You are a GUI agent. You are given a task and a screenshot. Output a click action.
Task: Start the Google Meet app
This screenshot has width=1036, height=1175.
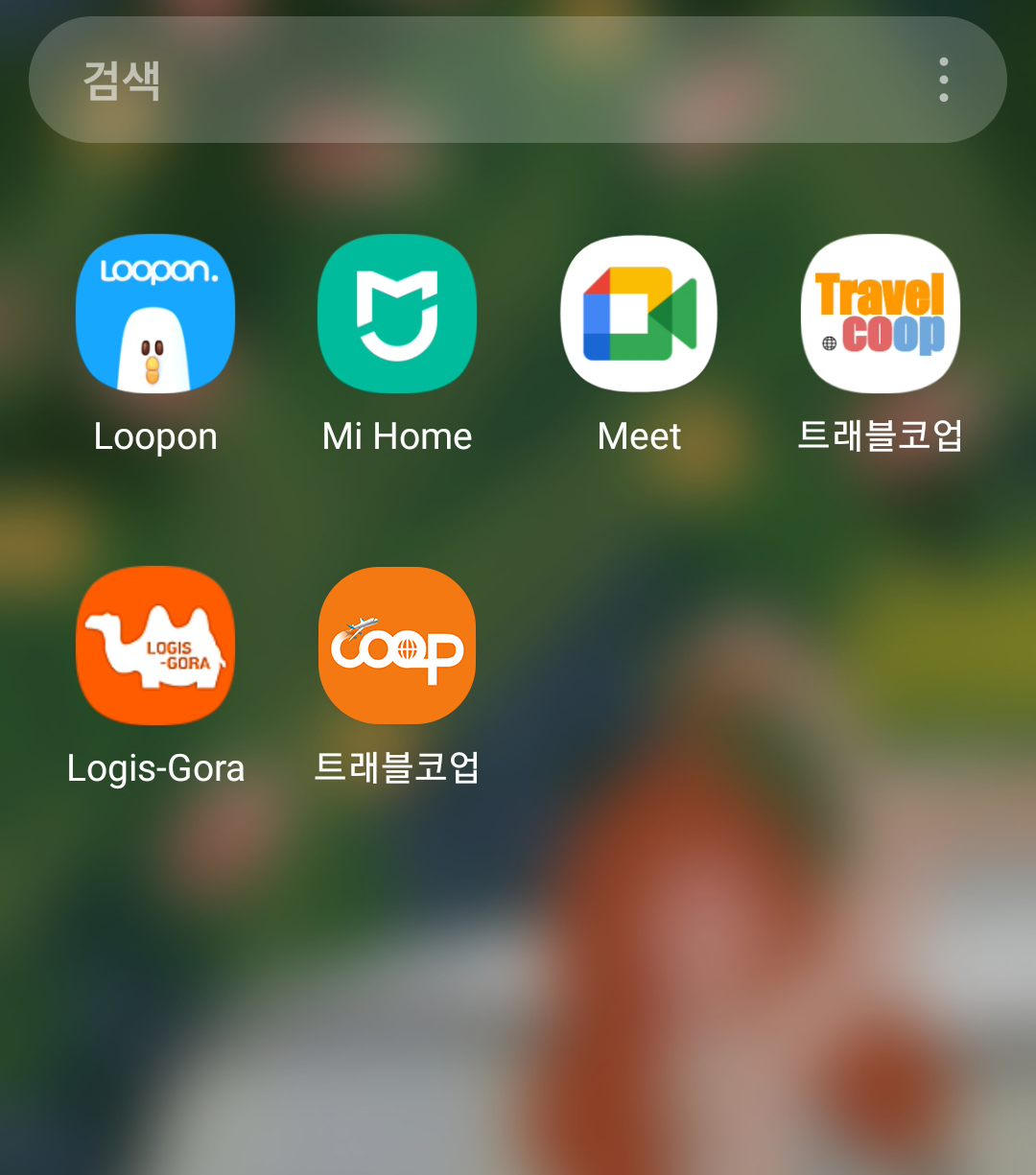click(639, 314)
